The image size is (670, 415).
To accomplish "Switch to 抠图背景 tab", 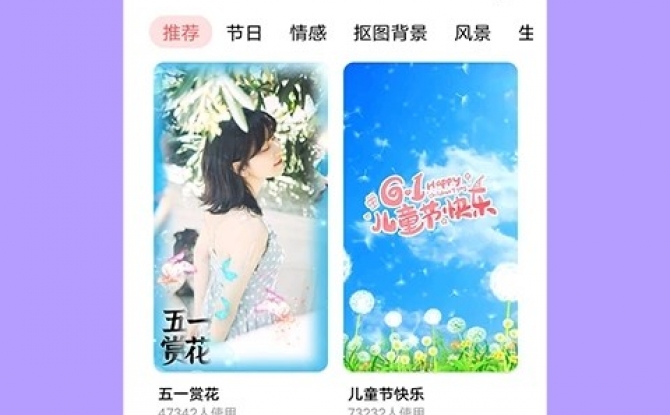I will pyautogui.click(x=390, y=33).
